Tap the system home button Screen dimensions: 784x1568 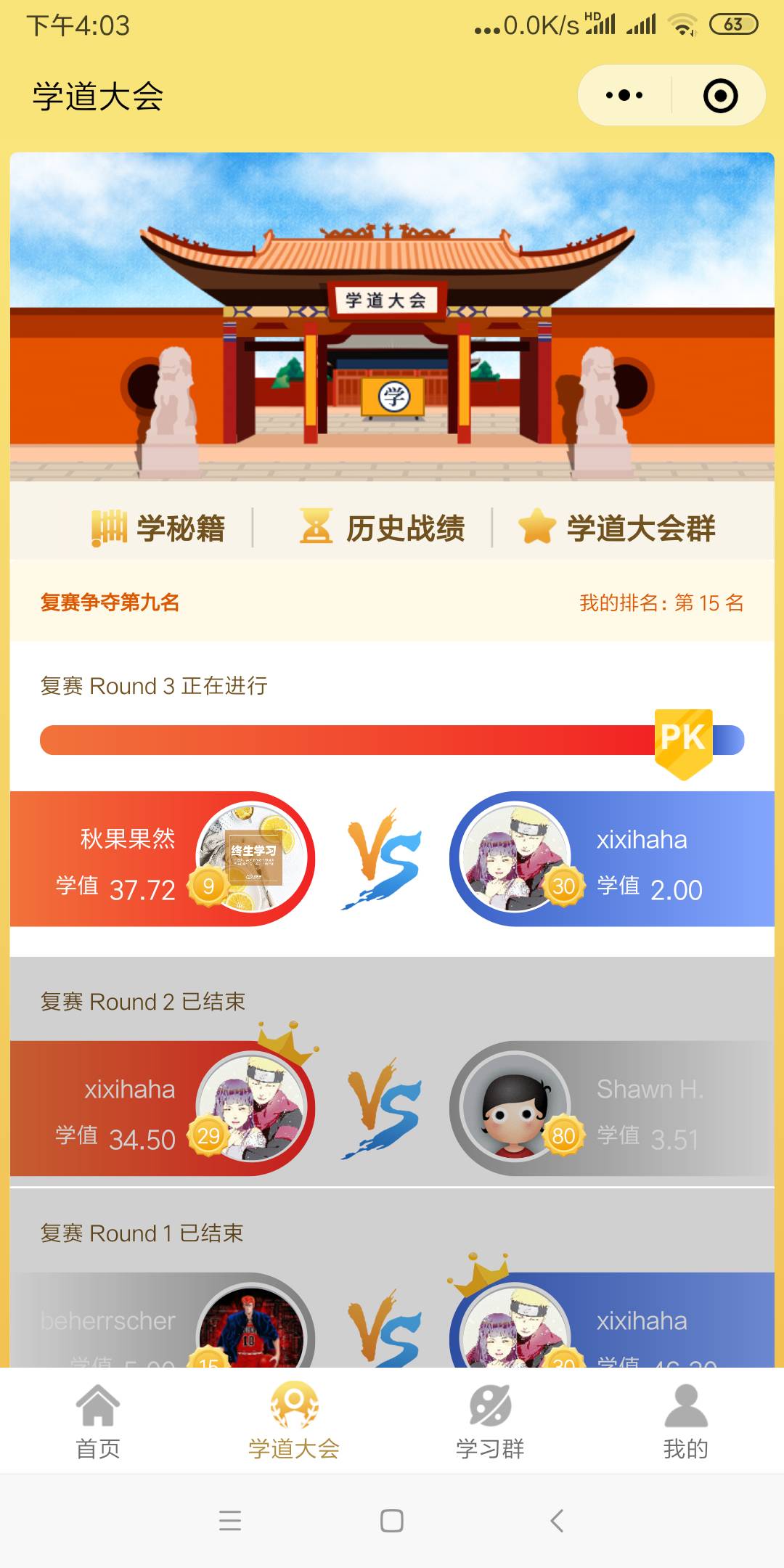pyautogui.click(x=392, y=1521)
